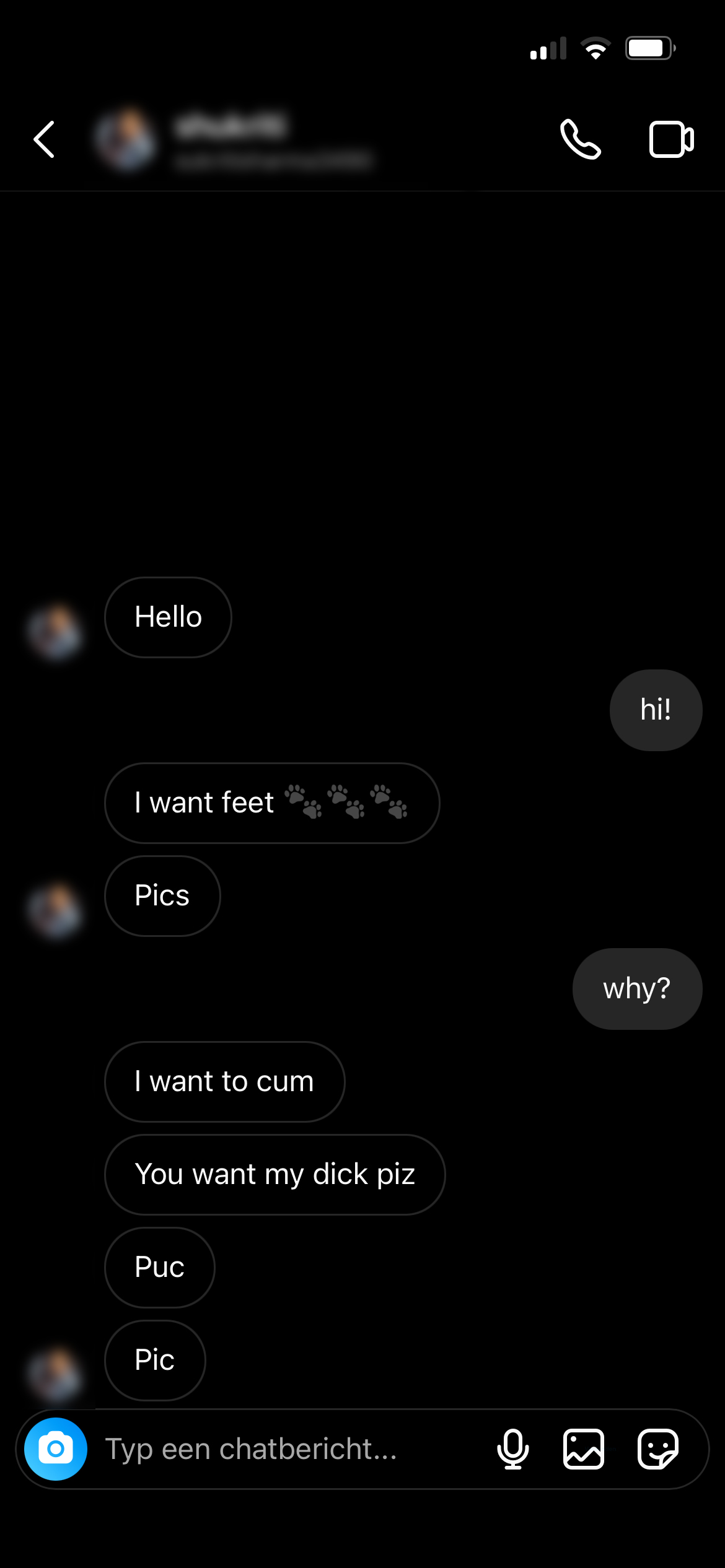Start a voice call
Image resolution: width=725 pixels, height=1568 pixels.
click(580, 140)
